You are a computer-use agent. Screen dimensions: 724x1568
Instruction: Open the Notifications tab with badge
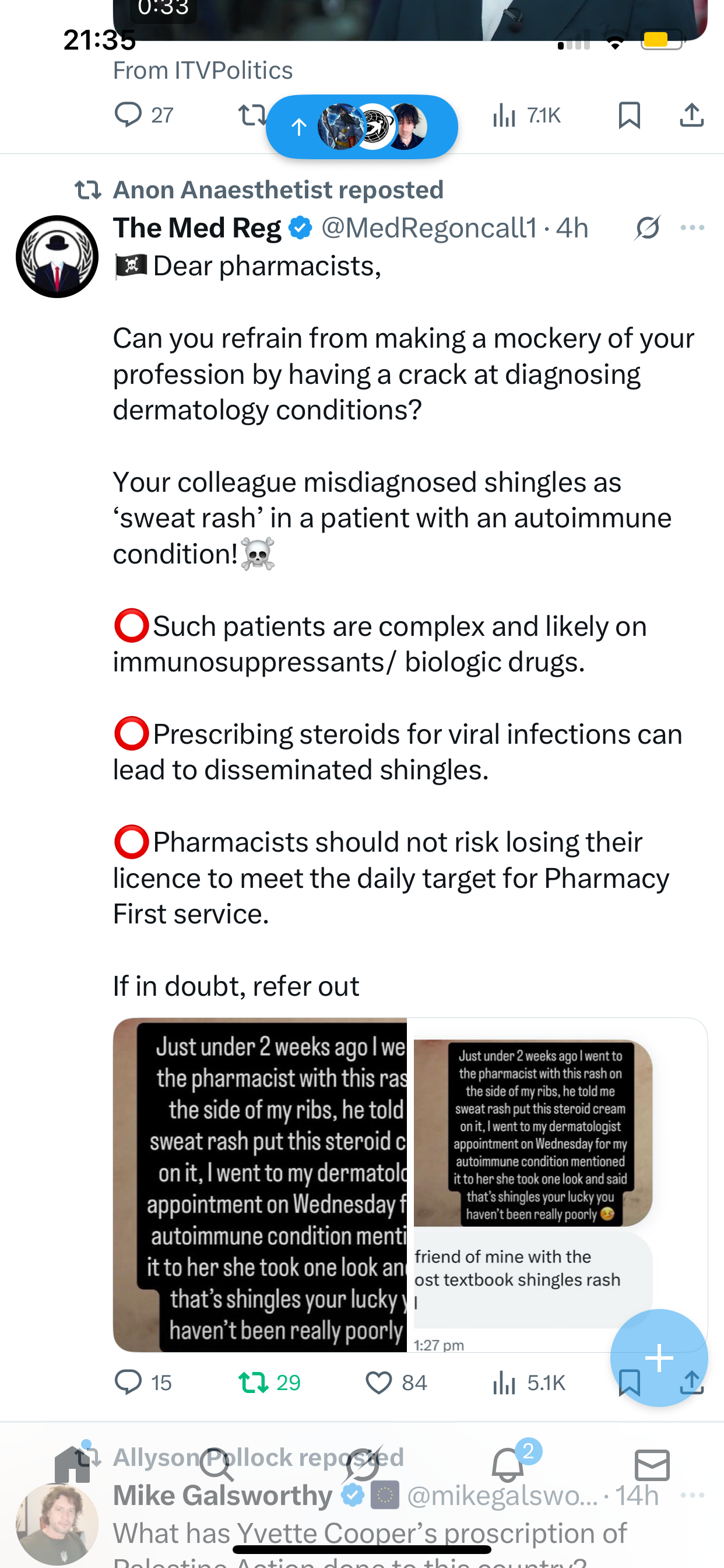tap(507, 1465)
